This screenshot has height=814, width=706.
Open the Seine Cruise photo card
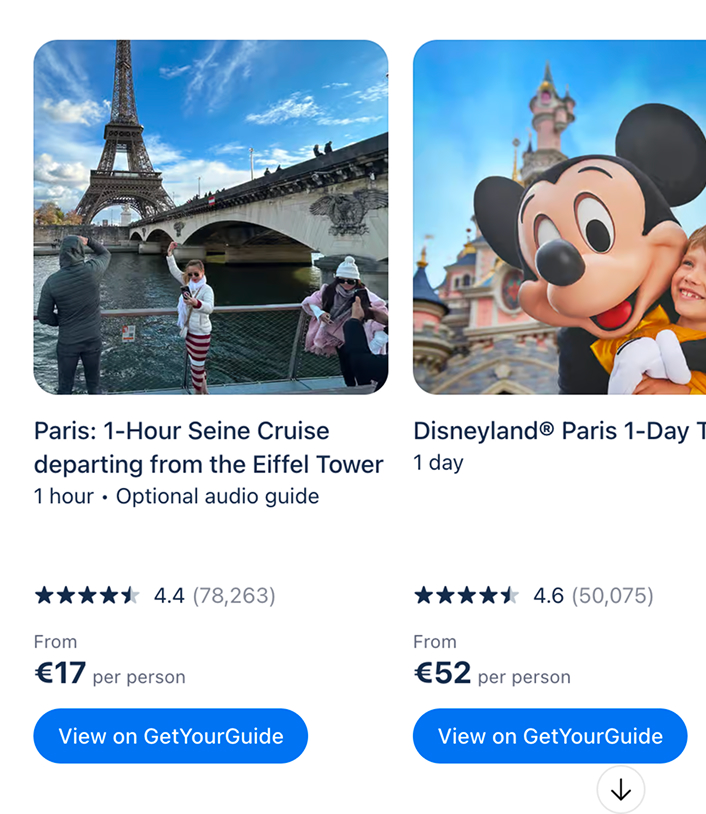(x=211, y=217)
